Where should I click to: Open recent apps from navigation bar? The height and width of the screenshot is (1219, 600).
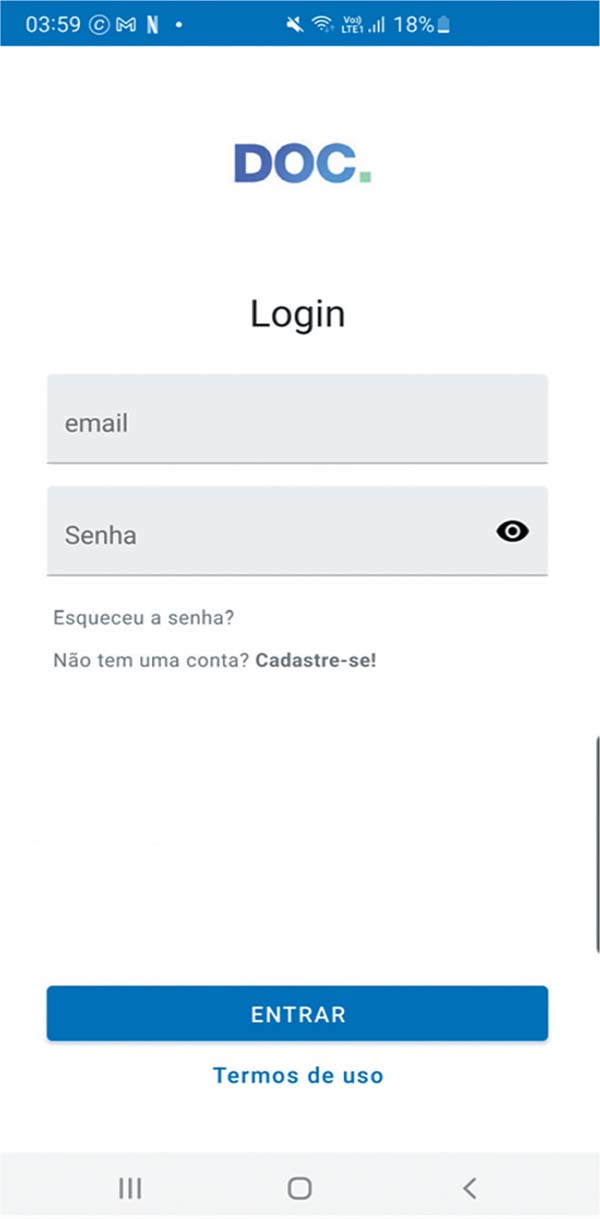(x=130, y=1187)
